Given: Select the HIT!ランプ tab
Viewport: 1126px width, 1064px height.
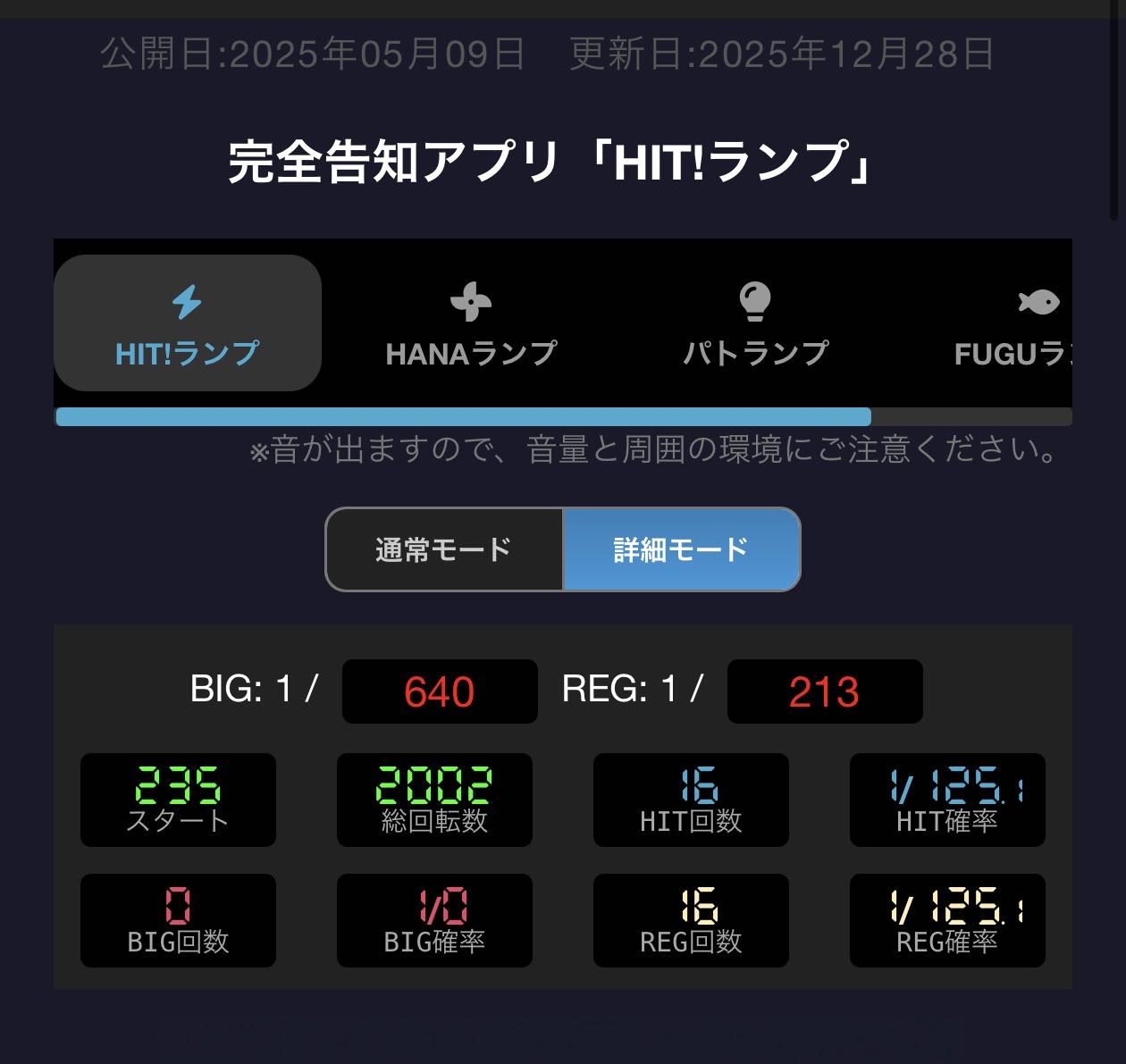Looking at the screenshot, I should pyautogui.click(x=188, y=323).
